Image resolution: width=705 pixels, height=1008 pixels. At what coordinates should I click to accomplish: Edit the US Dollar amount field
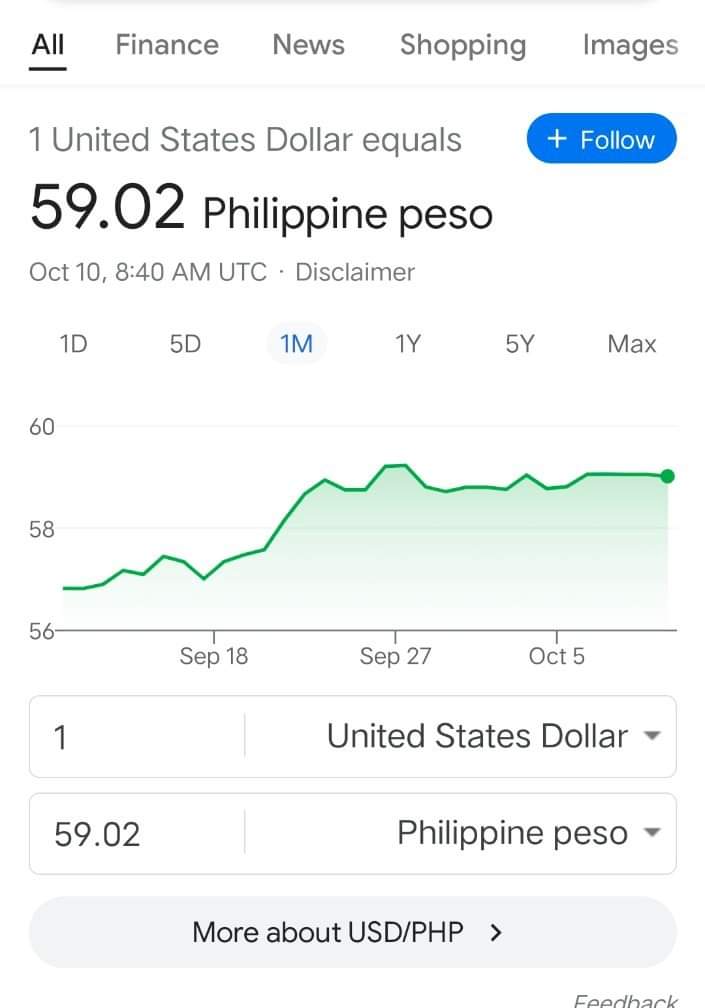(x=137, y=737)
